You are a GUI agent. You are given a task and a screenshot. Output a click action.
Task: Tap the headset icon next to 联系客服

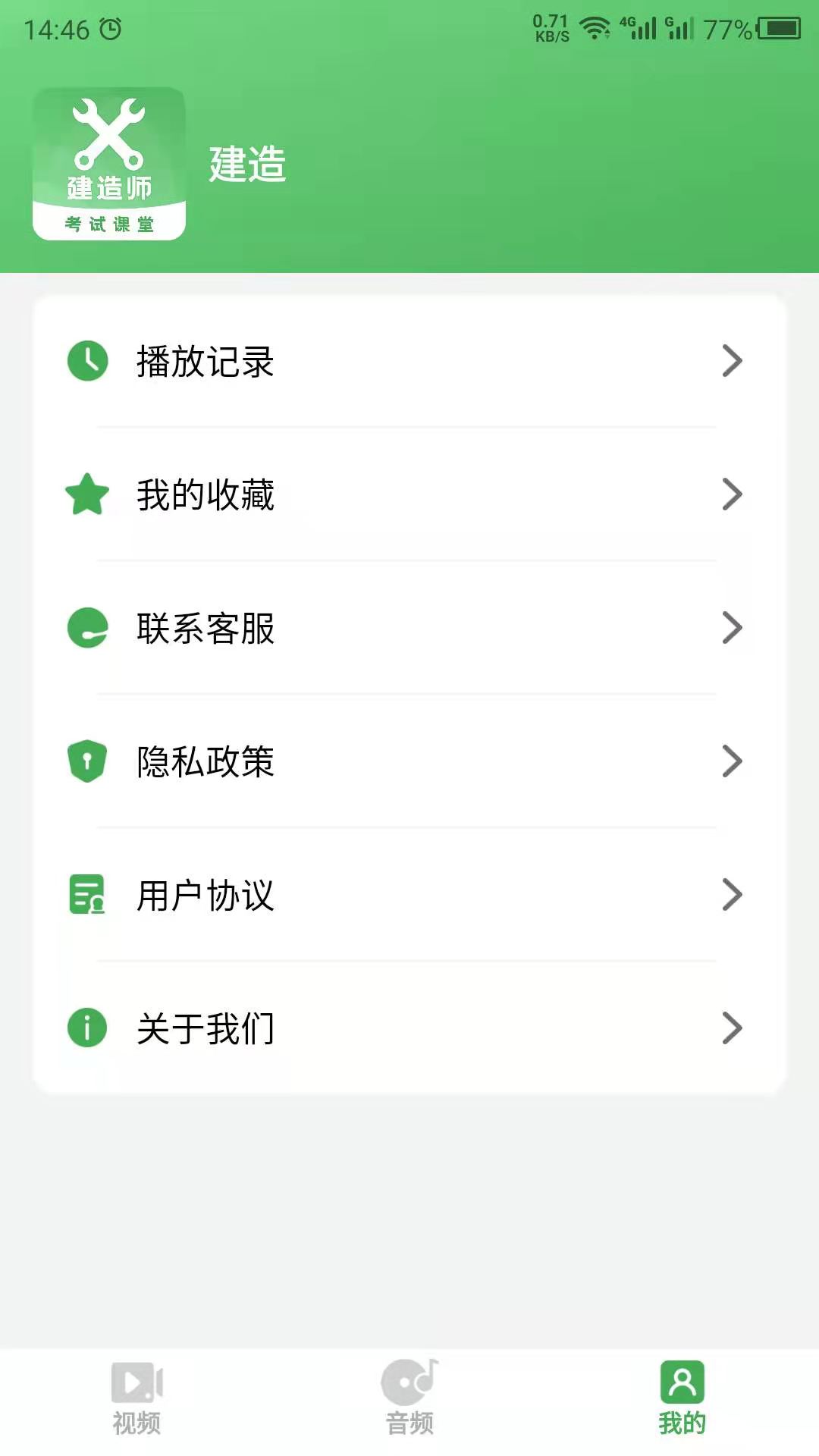click(86, 628)
